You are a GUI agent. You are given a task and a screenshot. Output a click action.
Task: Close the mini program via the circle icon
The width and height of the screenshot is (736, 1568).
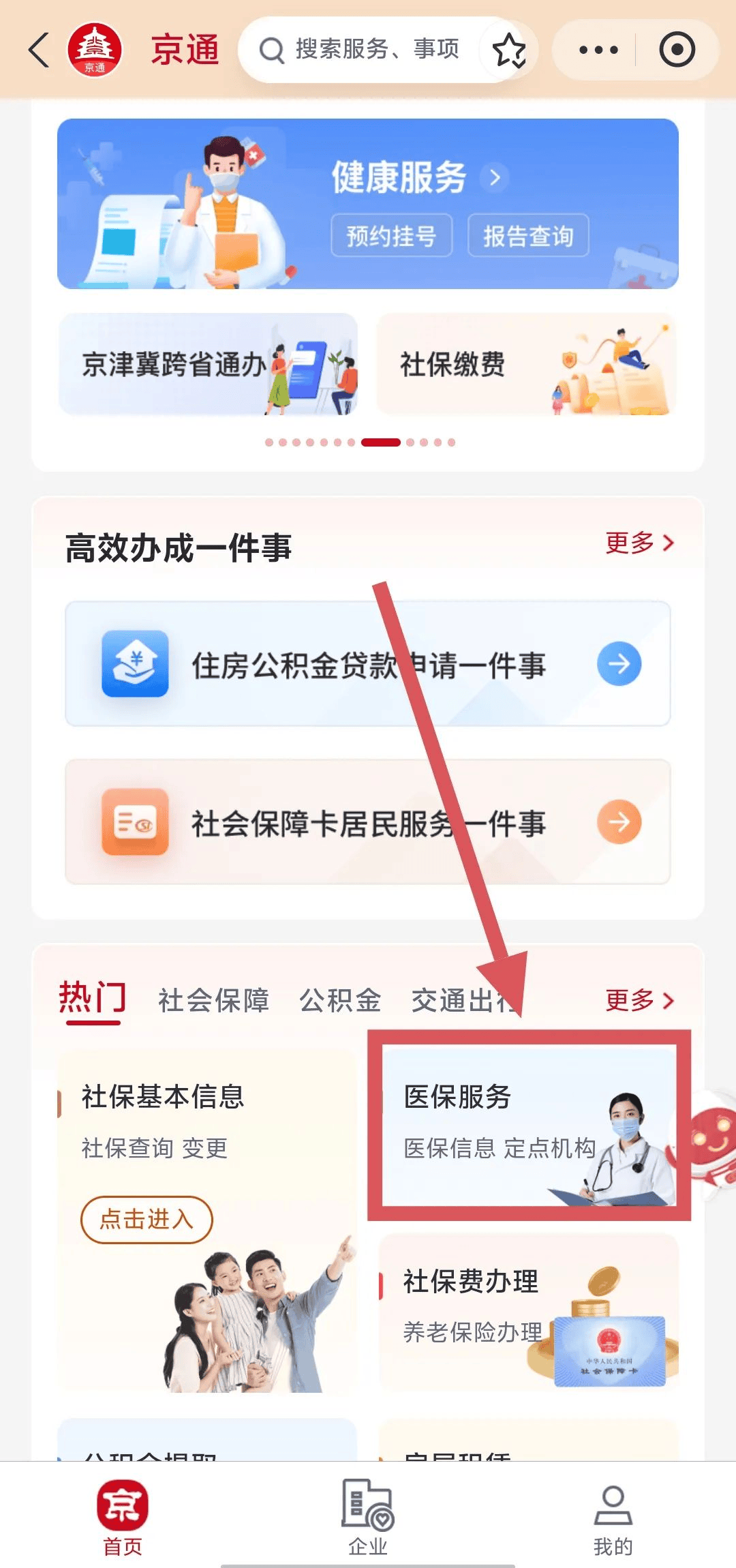tap(677, 50)
